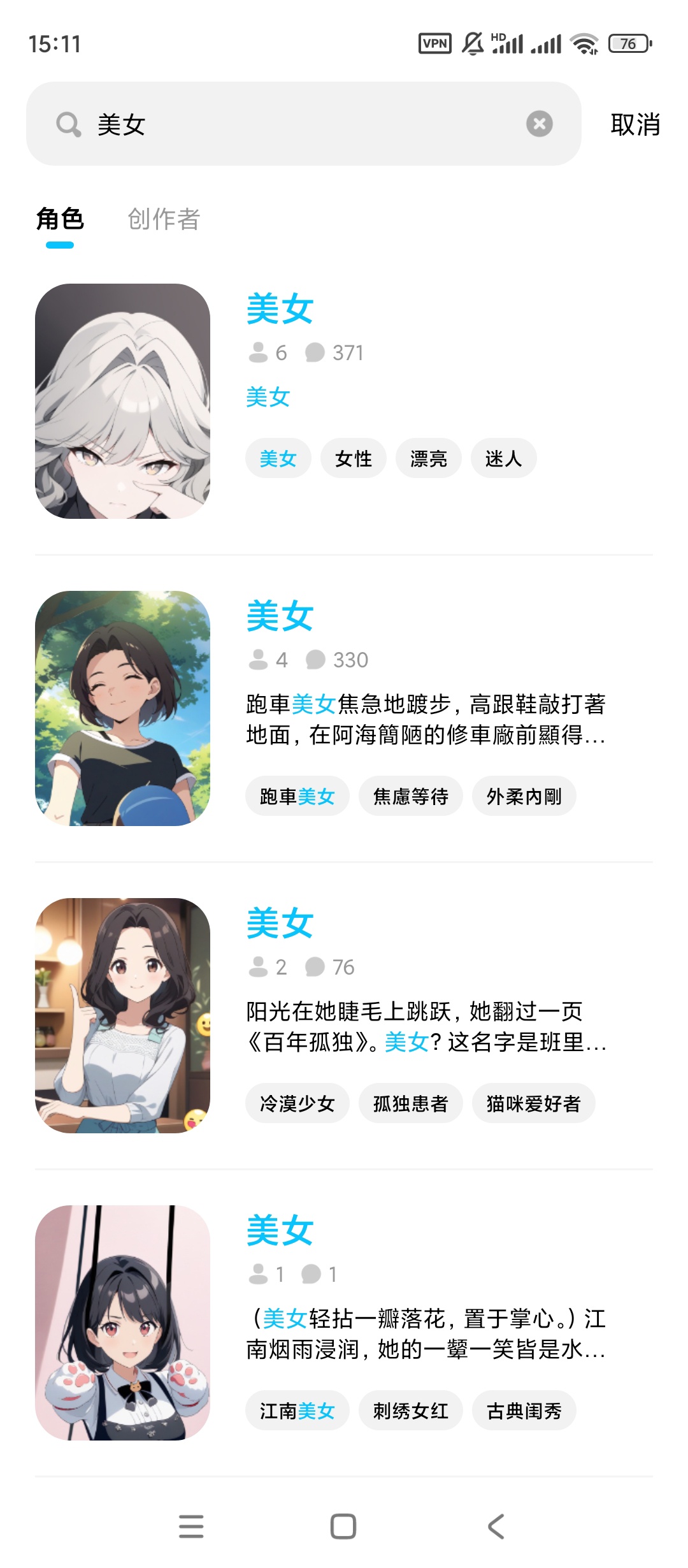Open the 美女 character with 330 chats
The image size is (688, 1568).
280,616
